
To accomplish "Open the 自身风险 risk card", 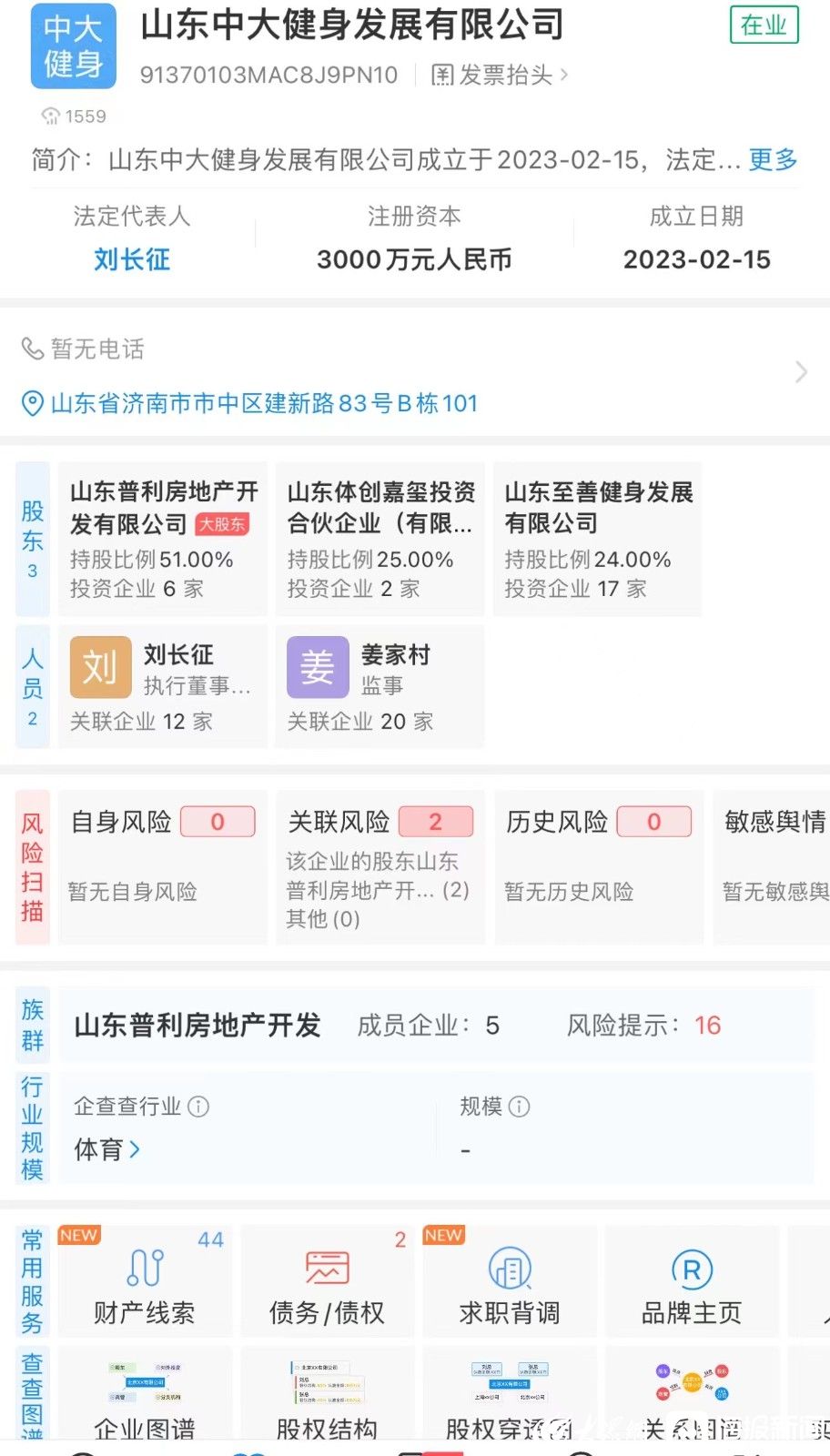I will [163, 867].
